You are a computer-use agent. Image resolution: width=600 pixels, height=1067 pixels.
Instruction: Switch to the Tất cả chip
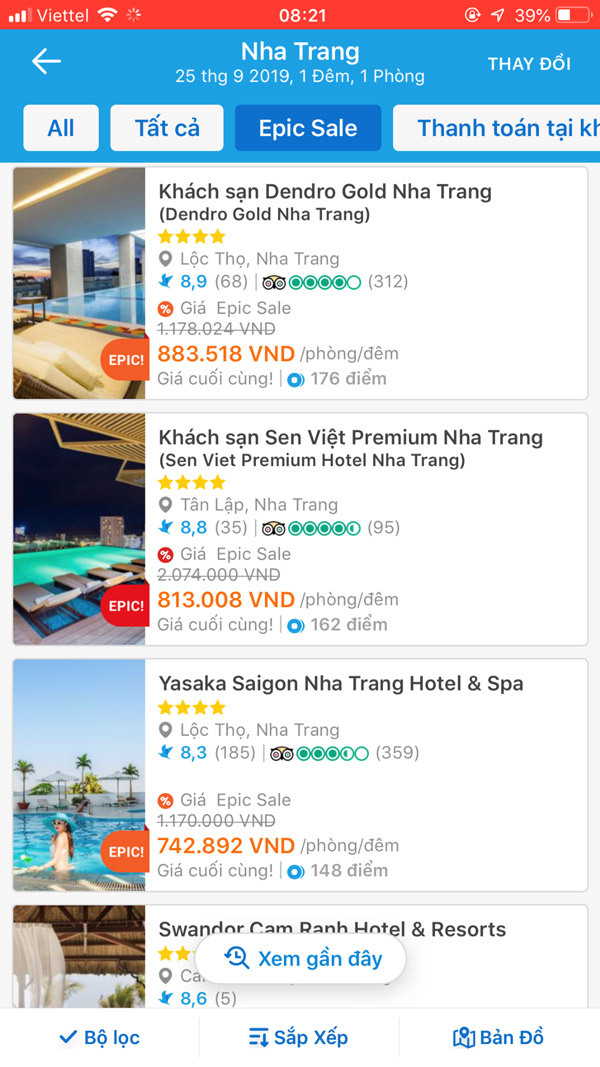pos(167,128)
